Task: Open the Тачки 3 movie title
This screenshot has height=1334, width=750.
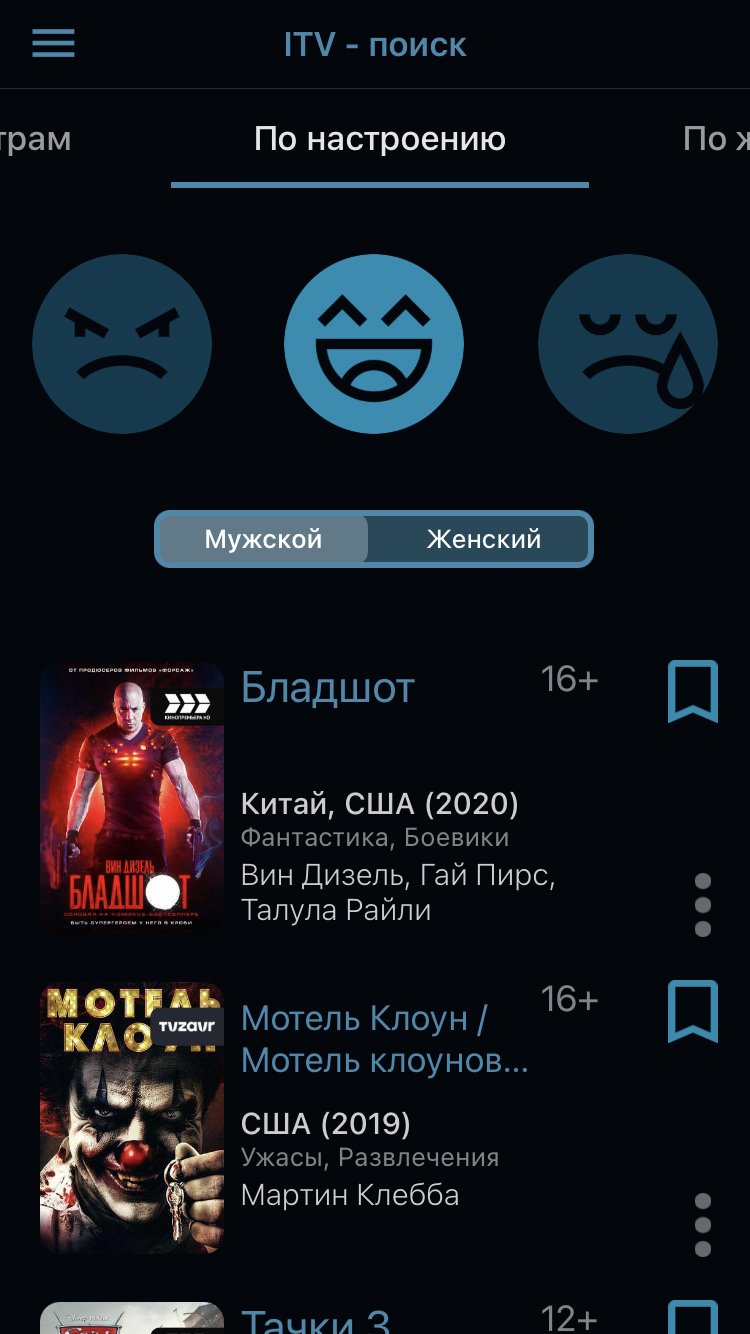Action: [x=316, y=1318]
